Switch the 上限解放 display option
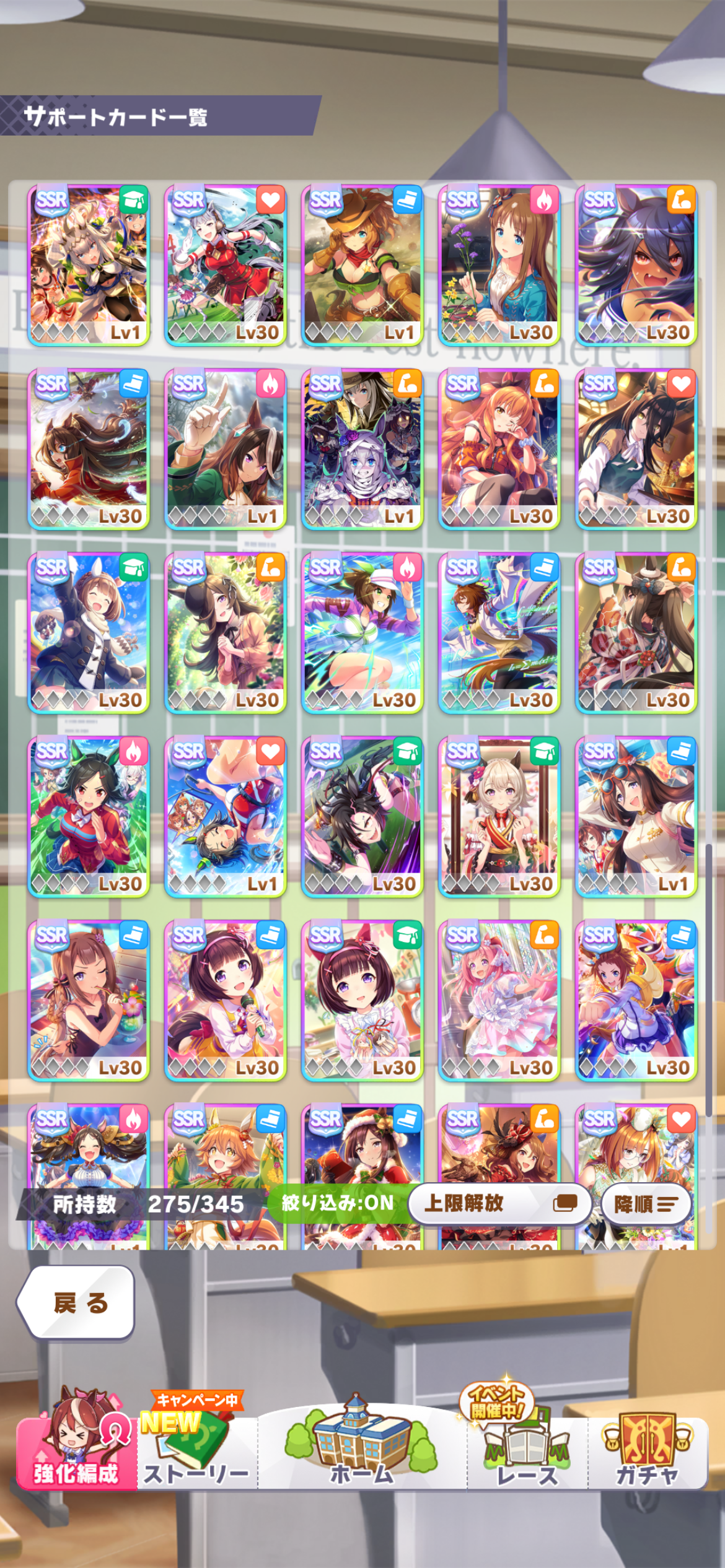725x1568 pixels. pyautogui.click(x=499, y=1203)
